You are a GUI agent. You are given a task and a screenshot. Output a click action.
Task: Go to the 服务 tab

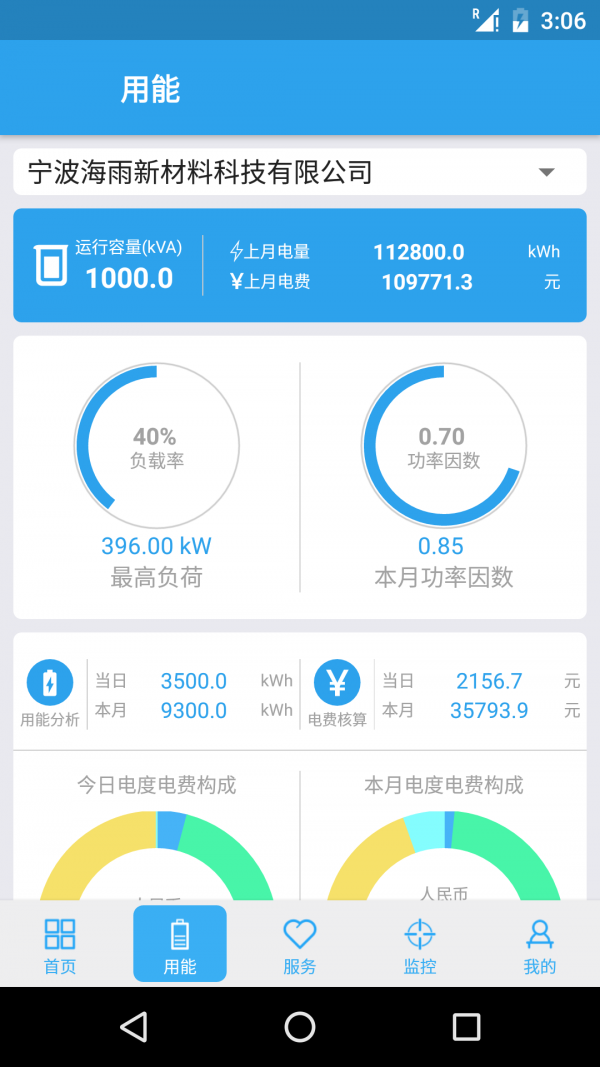click(299, 946)
